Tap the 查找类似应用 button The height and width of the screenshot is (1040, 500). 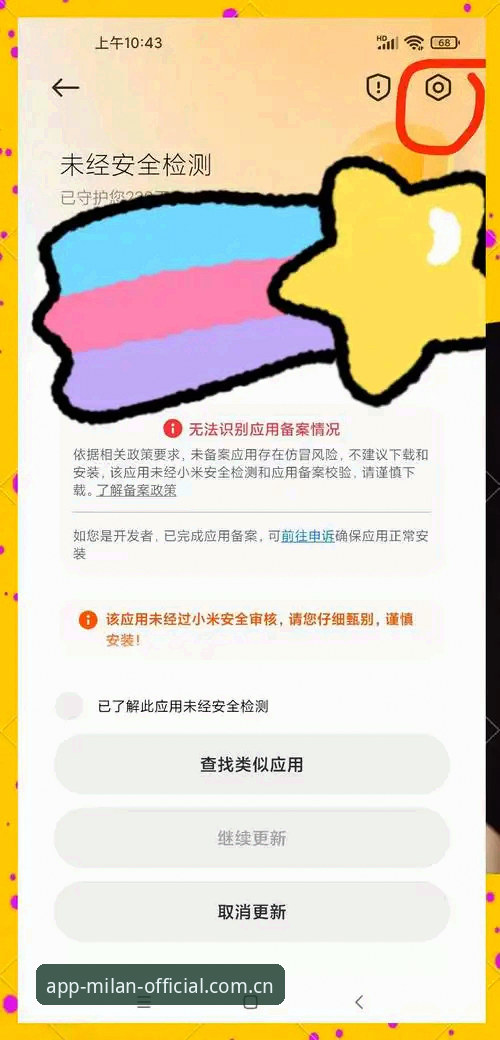point(251,764)
